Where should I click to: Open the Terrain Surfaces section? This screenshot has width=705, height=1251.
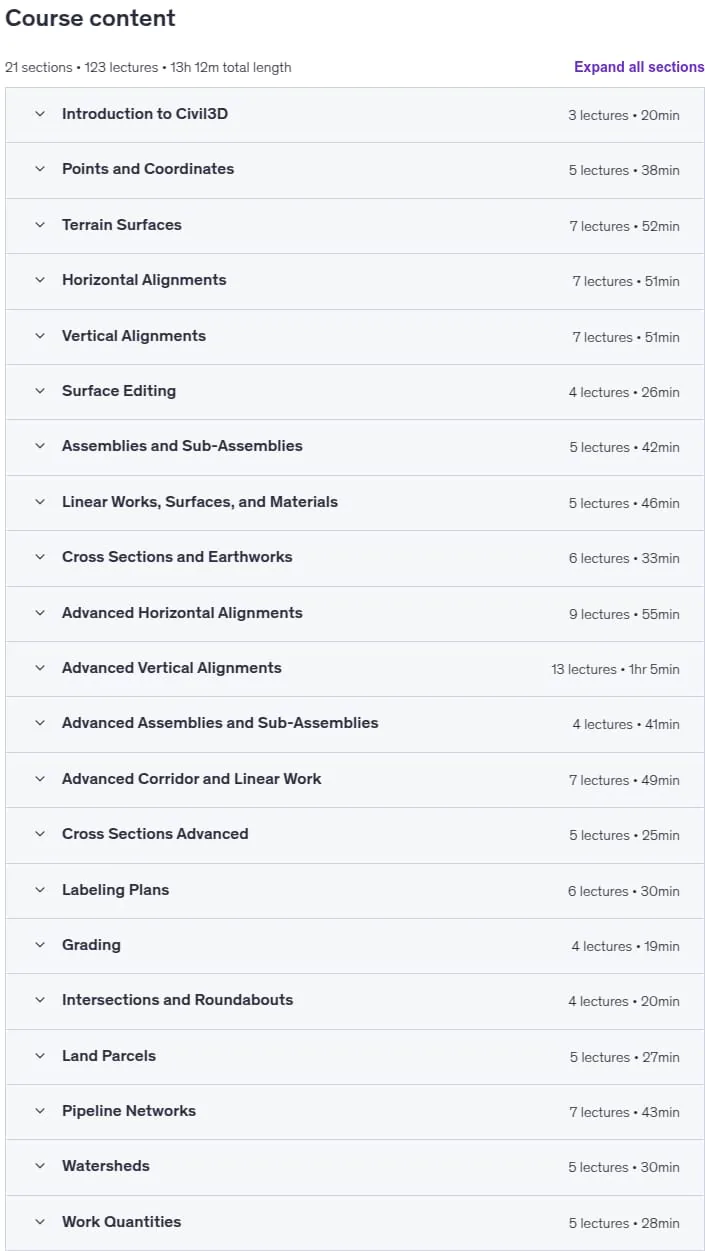click(355, 226)
